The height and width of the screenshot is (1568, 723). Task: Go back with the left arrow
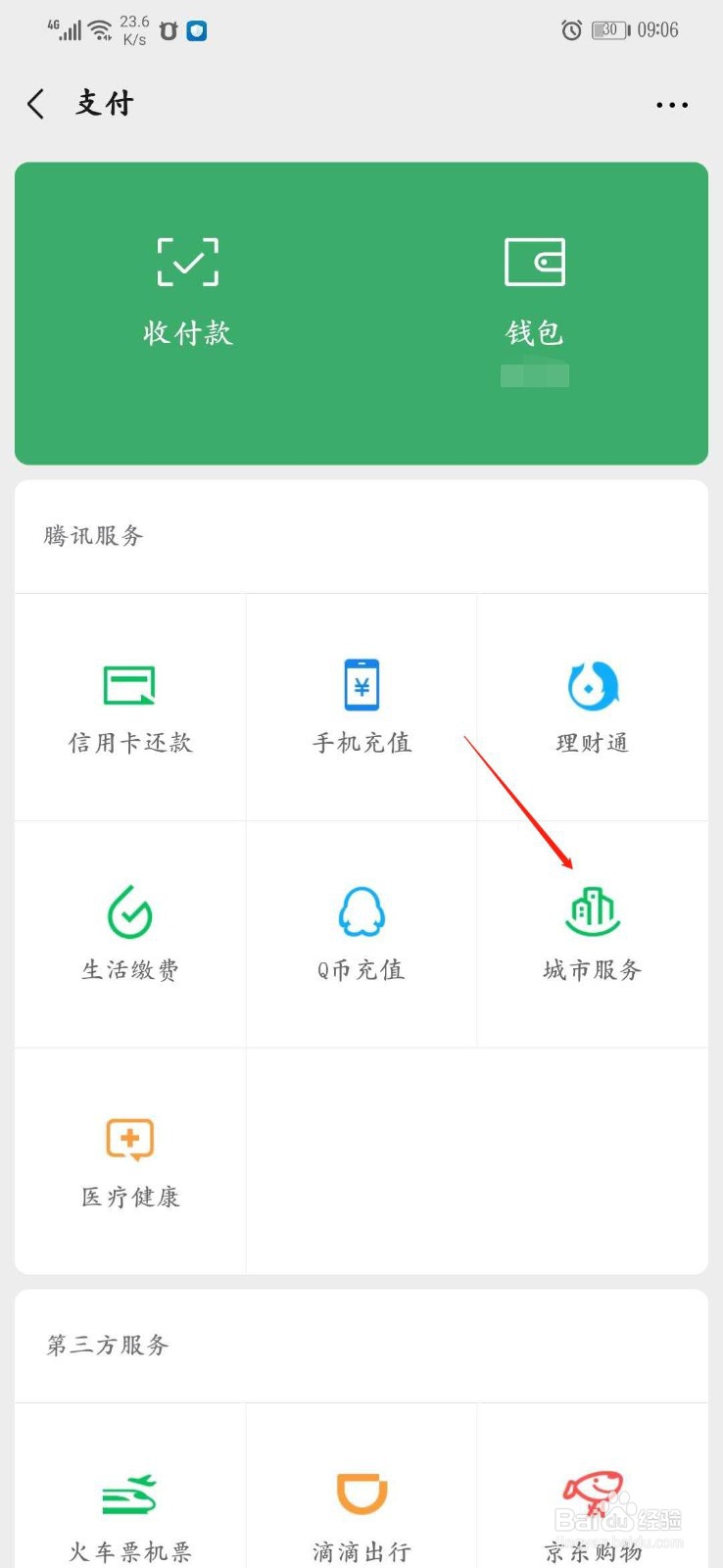(x=35, y=104)
